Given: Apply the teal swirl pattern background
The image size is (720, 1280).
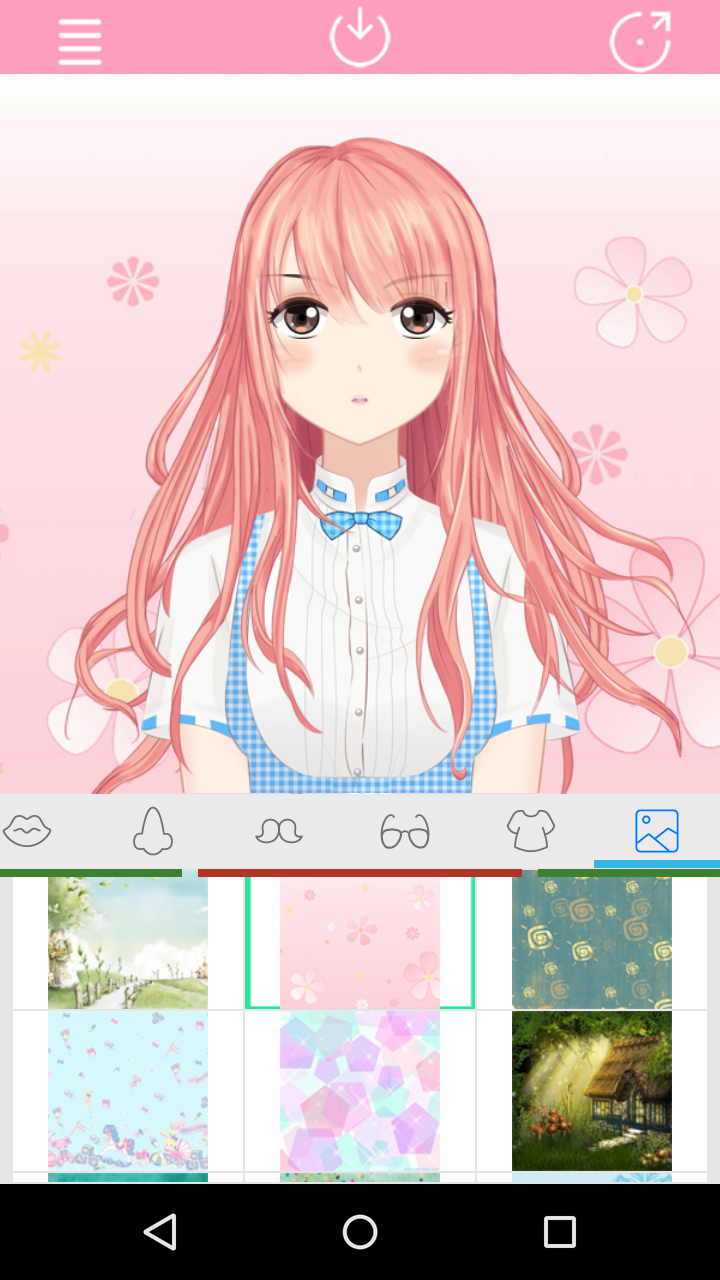Looking at the screenshot, I should click(x=592, y=942).
